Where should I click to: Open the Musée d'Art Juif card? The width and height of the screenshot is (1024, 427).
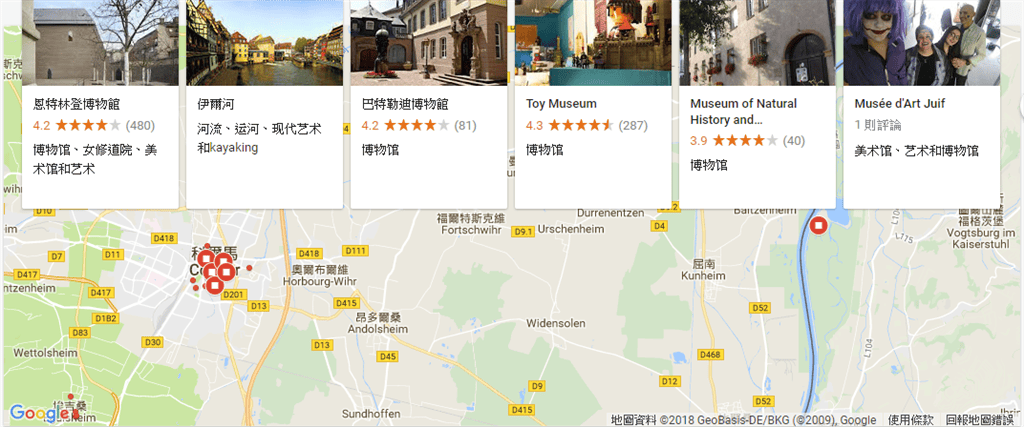coord(920,103)
